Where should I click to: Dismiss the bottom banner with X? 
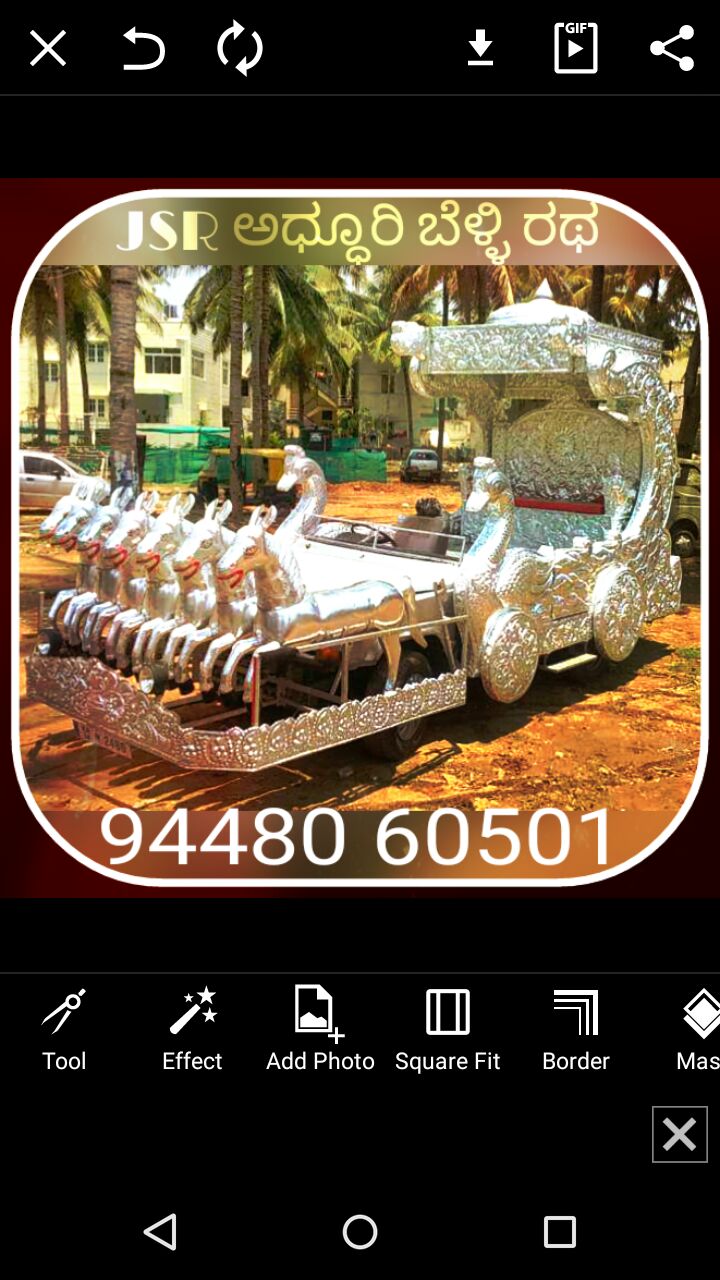(x=679, y=1134)
